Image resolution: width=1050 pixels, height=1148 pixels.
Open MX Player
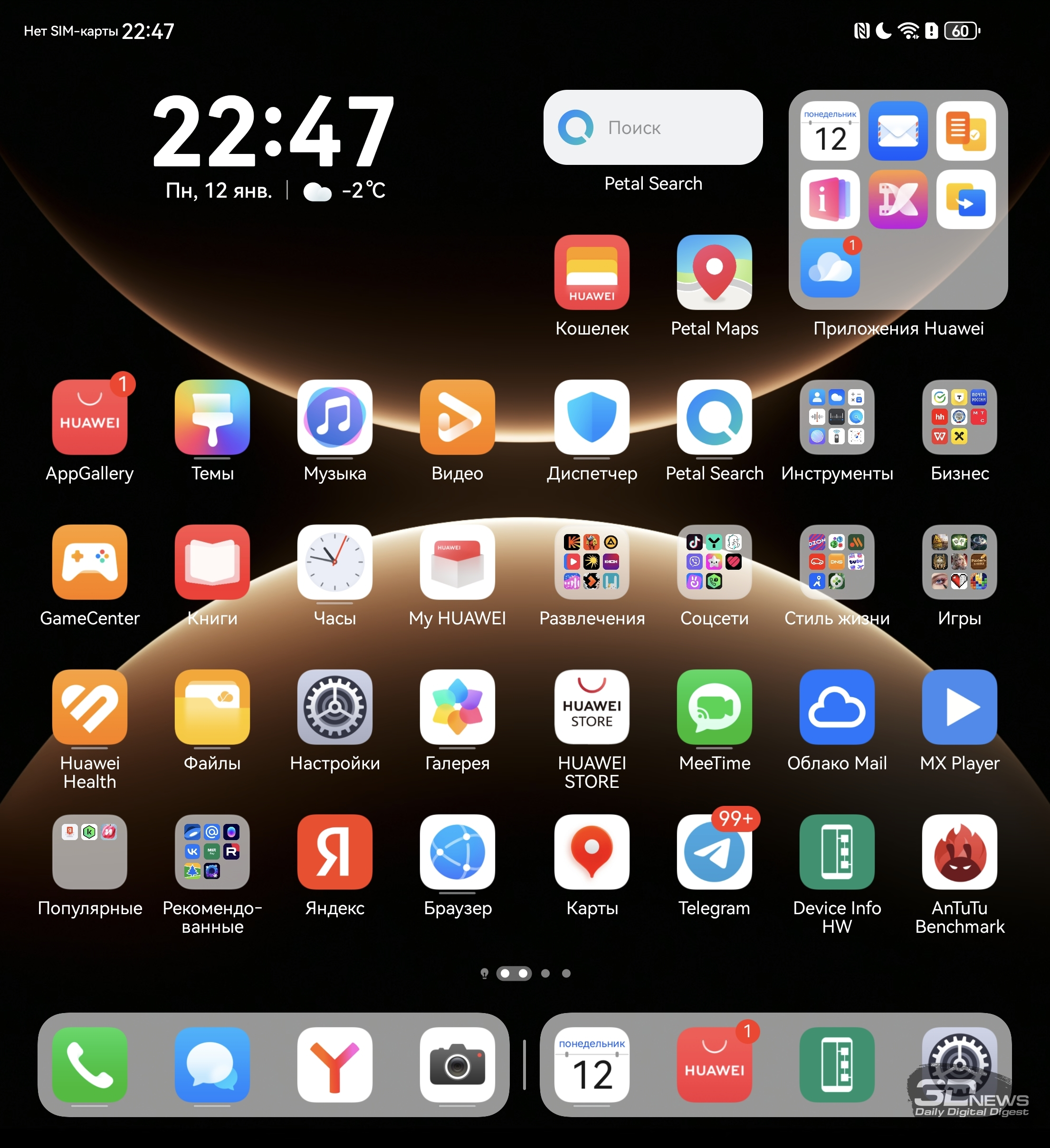tap(959, 707)
